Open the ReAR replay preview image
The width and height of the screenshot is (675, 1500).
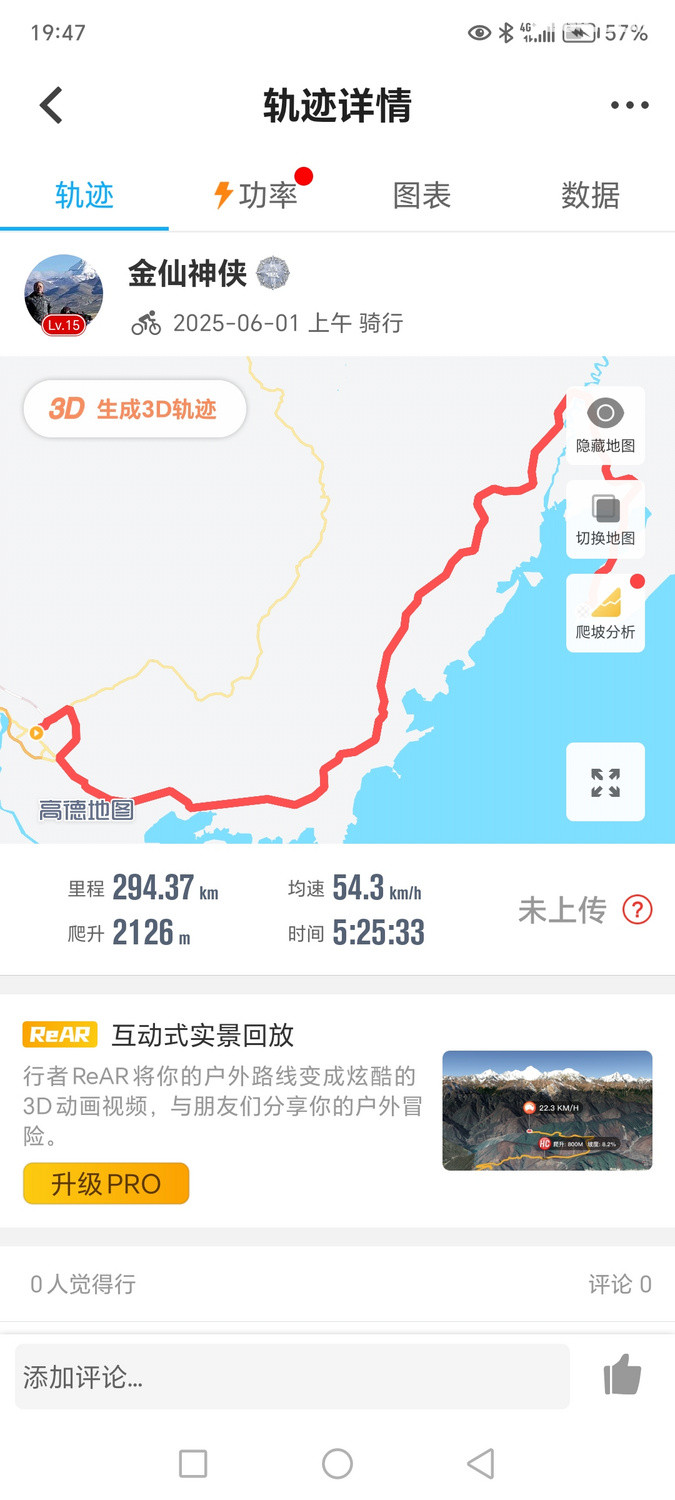tap(547, 1110)
